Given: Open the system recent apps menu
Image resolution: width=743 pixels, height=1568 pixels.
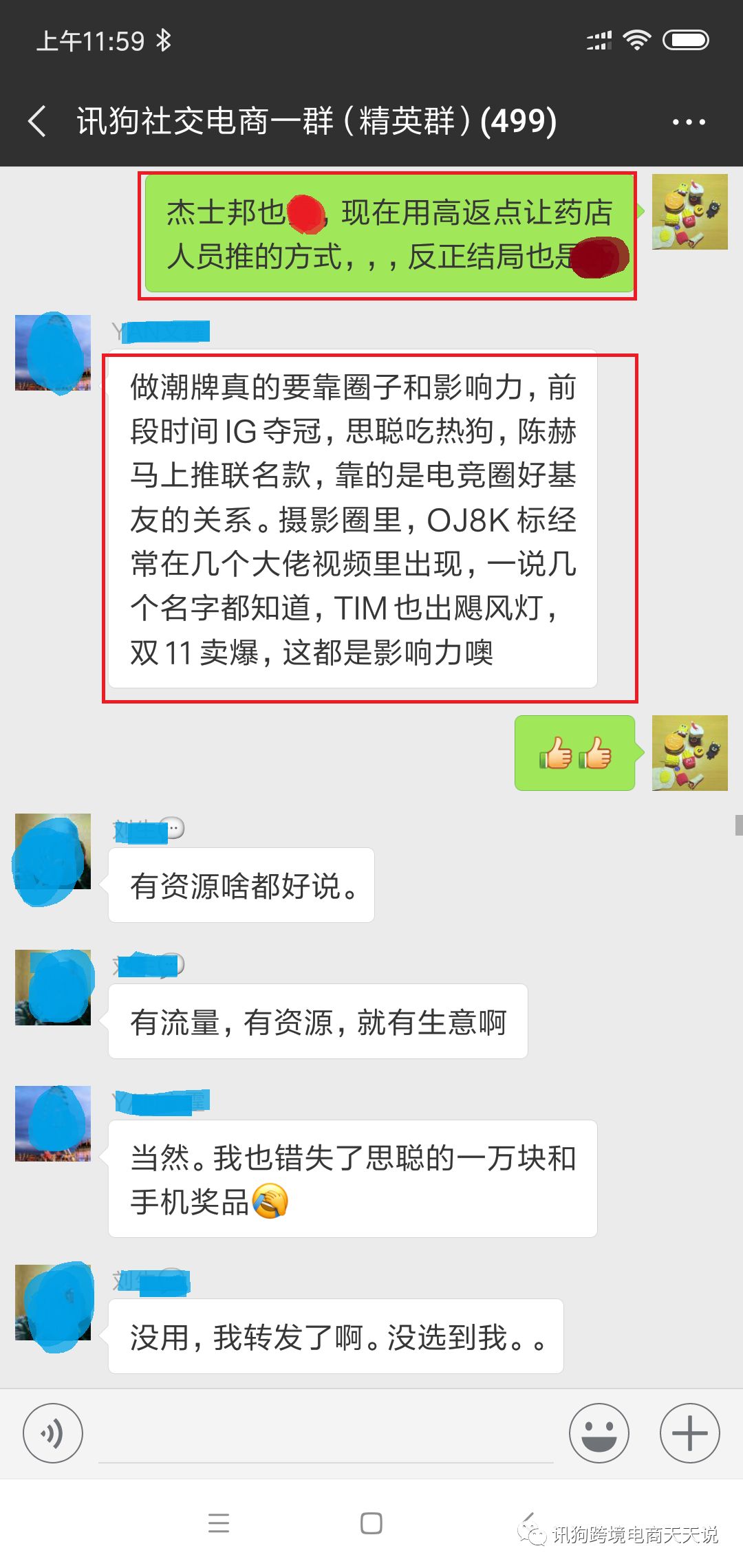Looking at the screenshot, I should point(219,1523).
